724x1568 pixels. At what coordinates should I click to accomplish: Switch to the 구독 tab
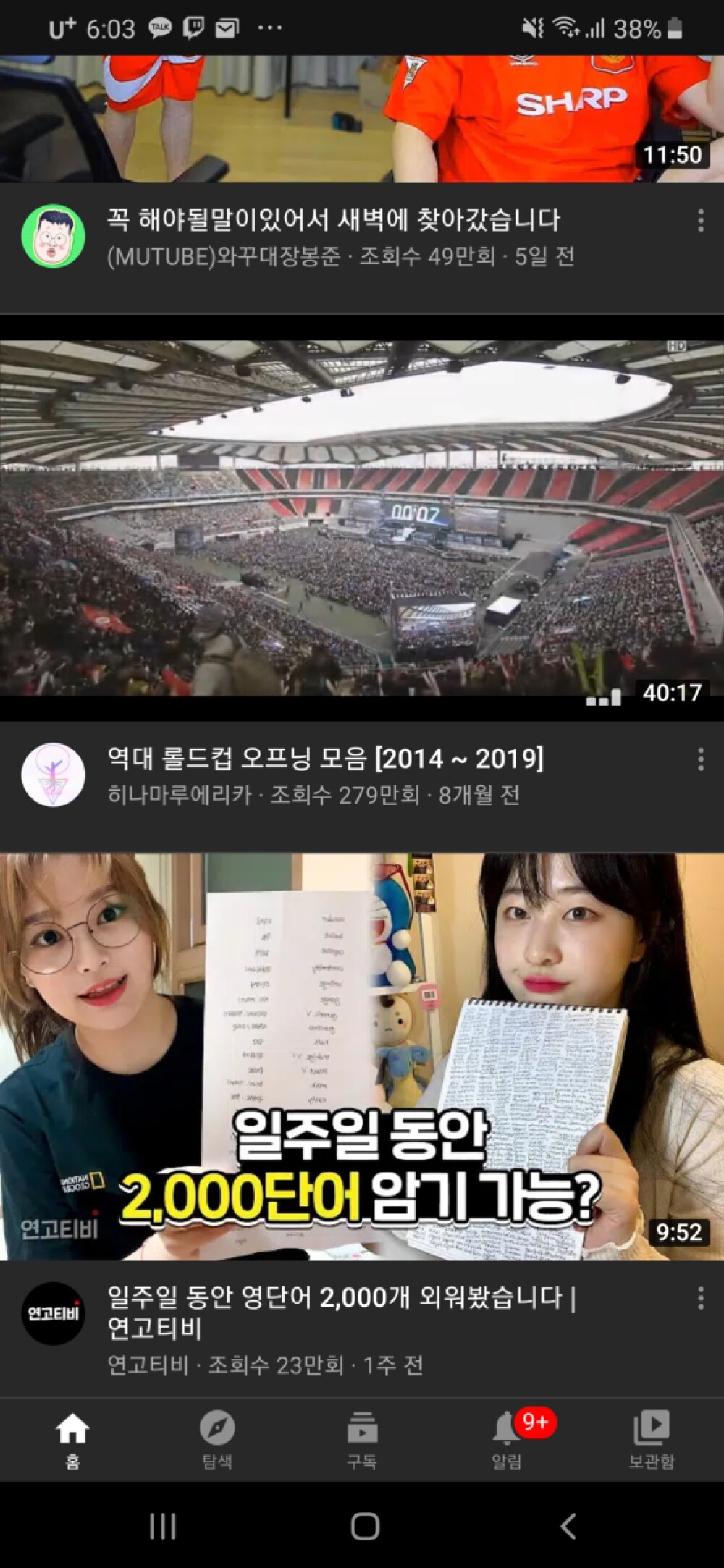point(362,1441)
